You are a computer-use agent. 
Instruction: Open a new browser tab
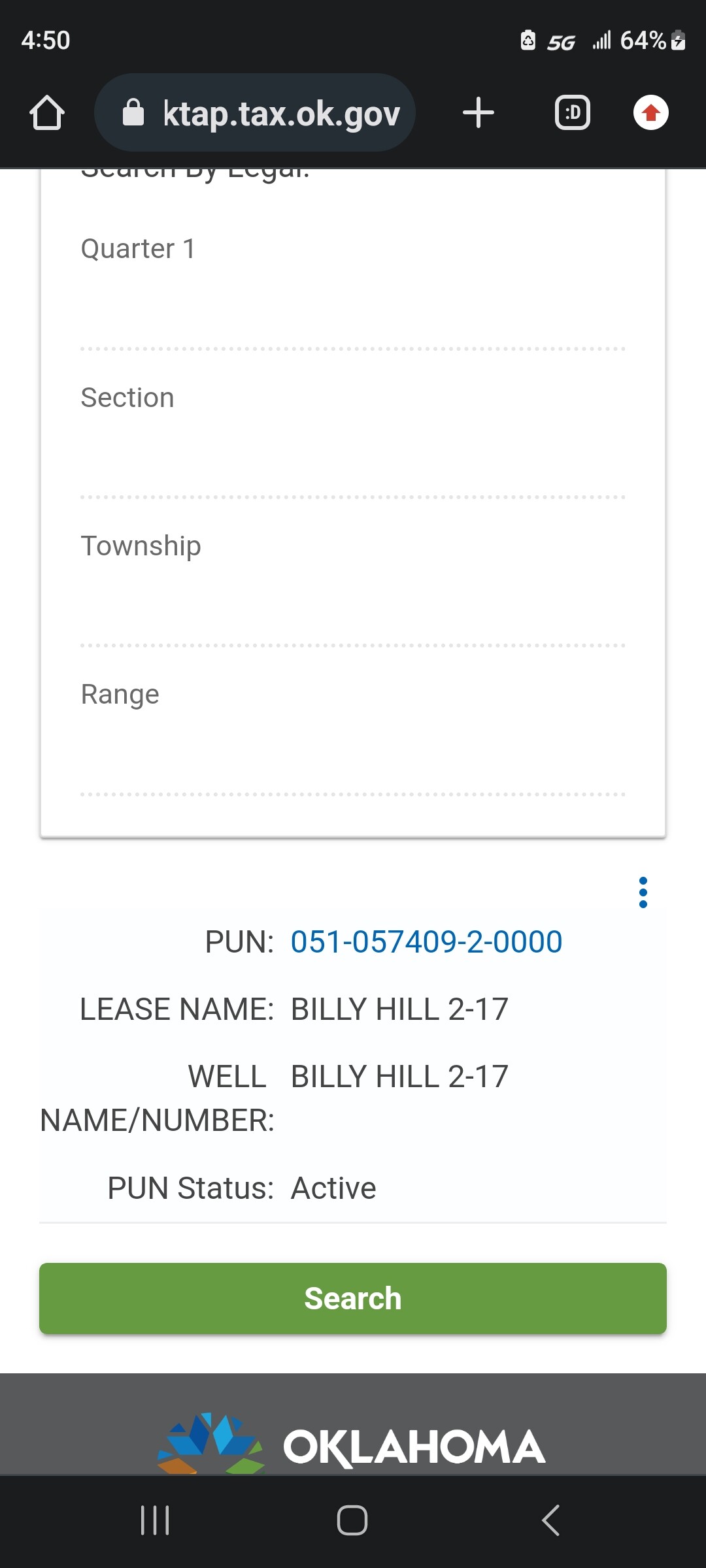click(x=479, y=113)
